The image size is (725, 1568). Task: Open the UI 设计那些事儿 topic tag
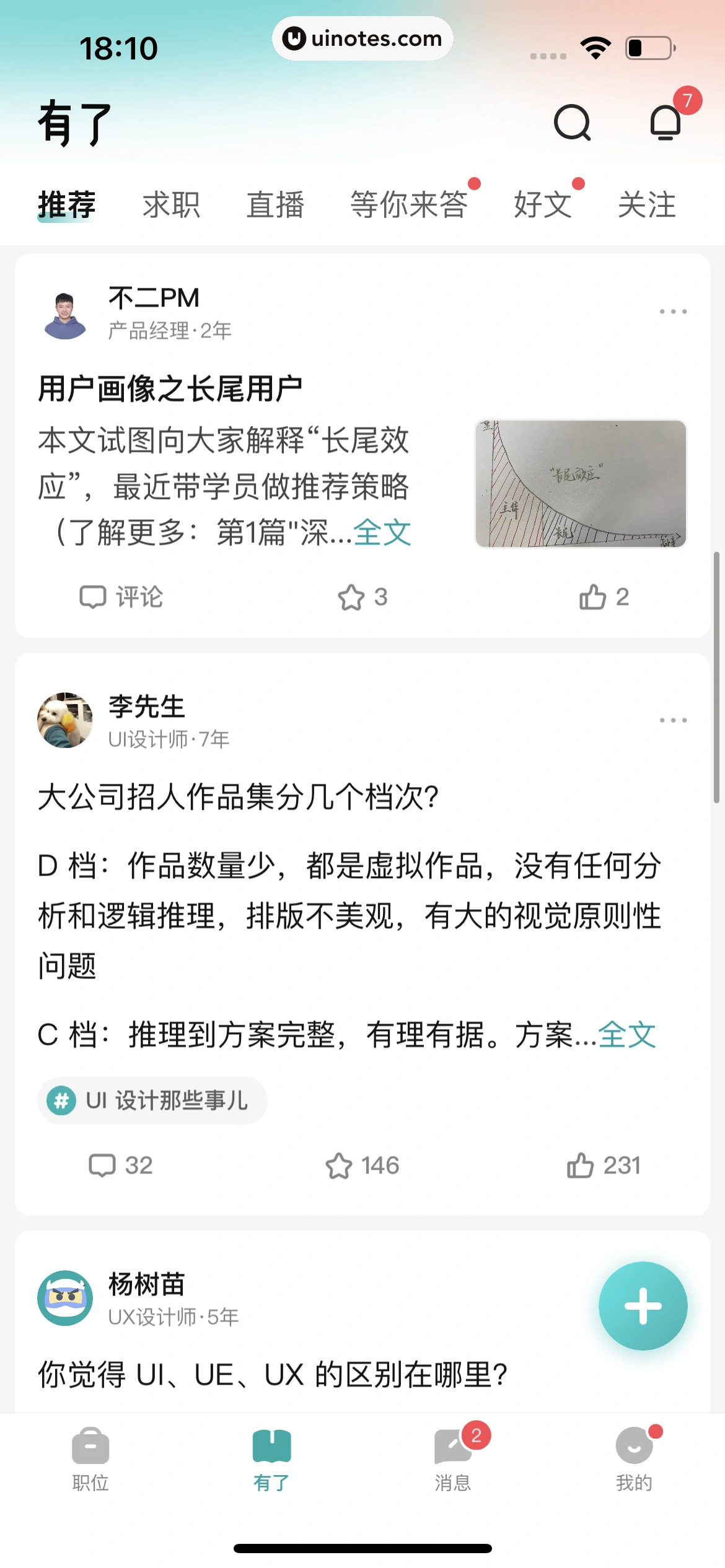coord(151,1100)
